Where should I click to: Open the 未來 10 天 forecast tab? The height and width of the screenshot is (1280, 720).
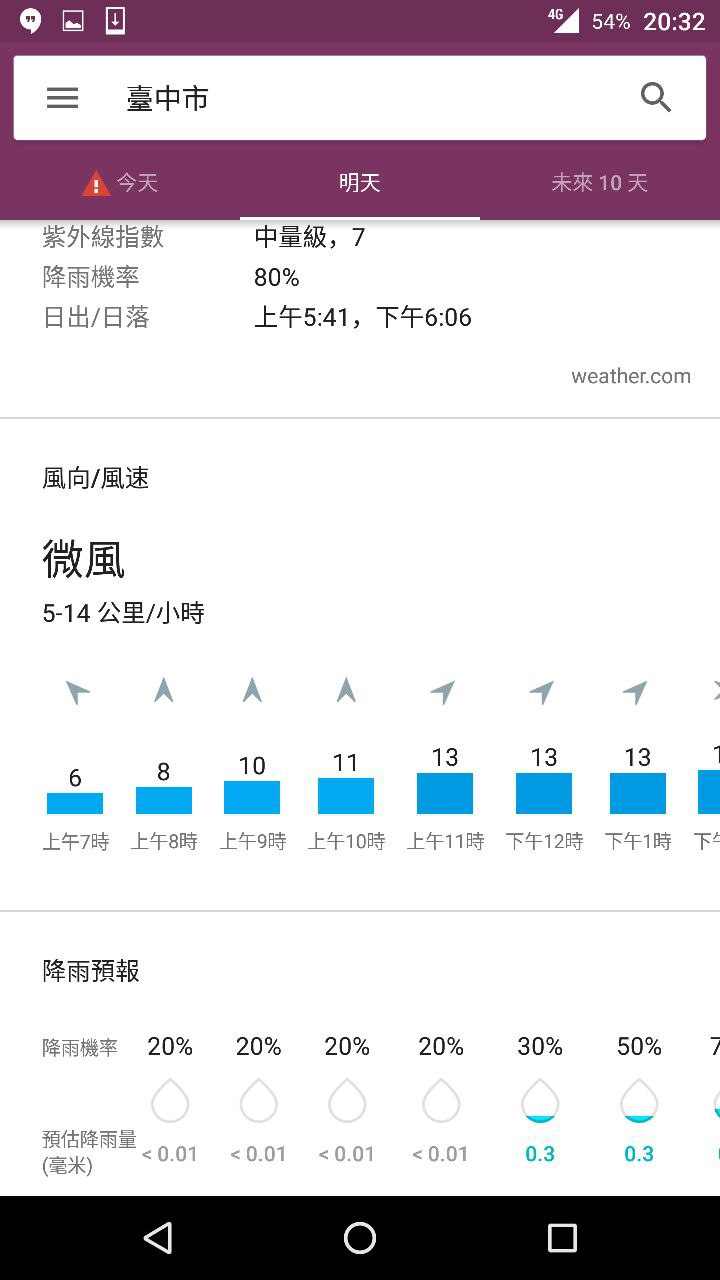tap(599, 183)
